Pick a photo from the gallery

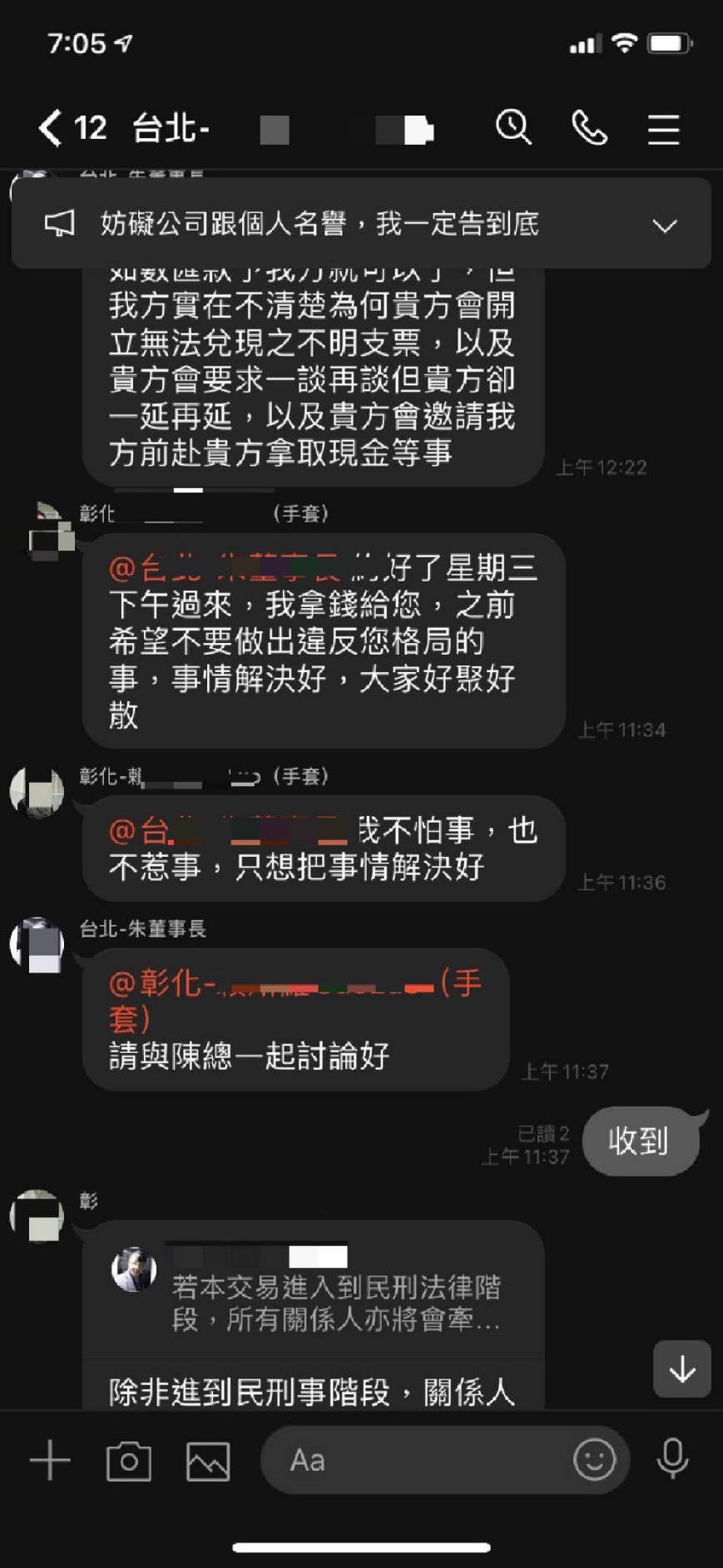[x=208, y=1461]
